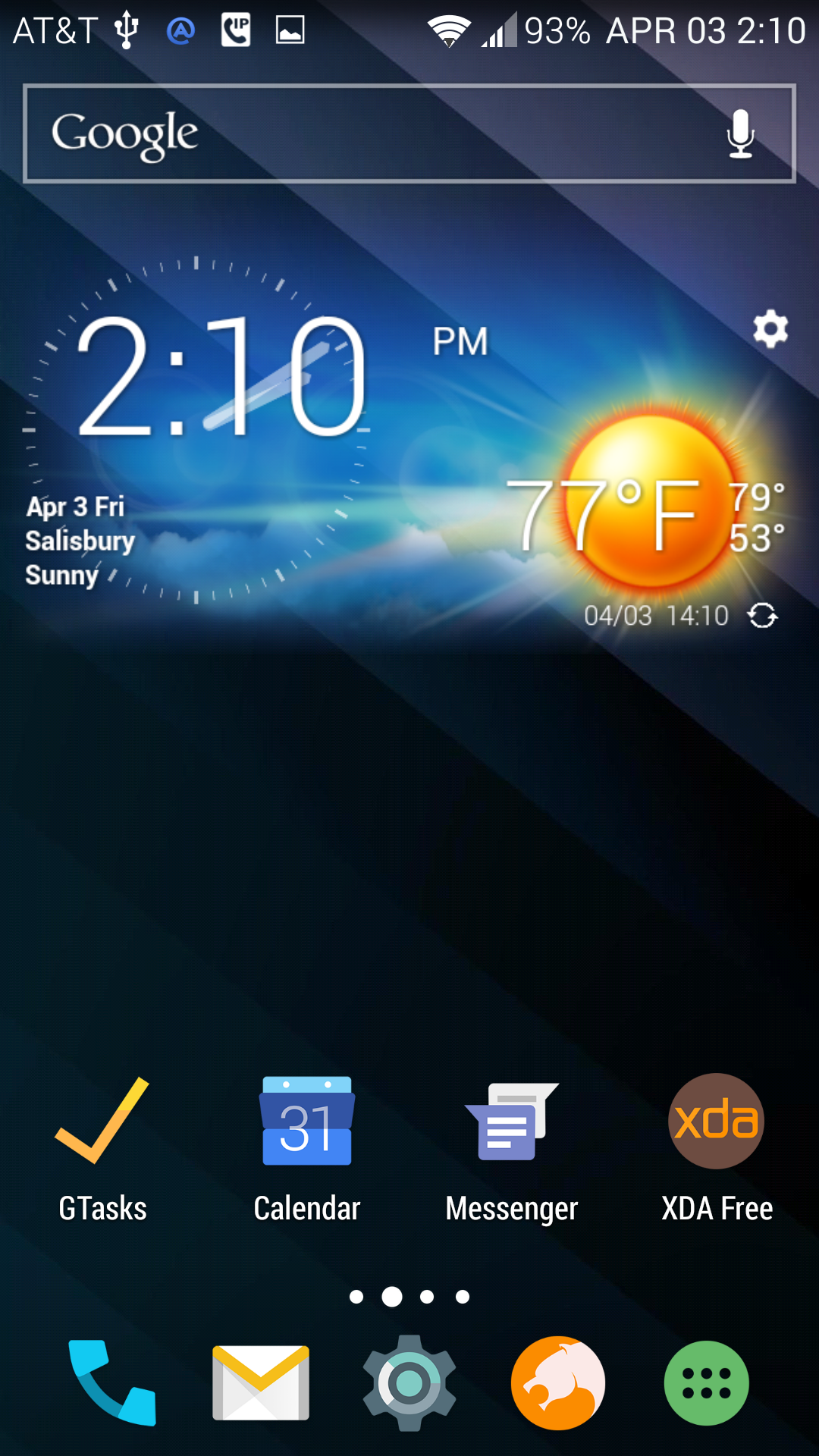
Task: Open the email app in the dock
Action: (x=261, y=1383)
